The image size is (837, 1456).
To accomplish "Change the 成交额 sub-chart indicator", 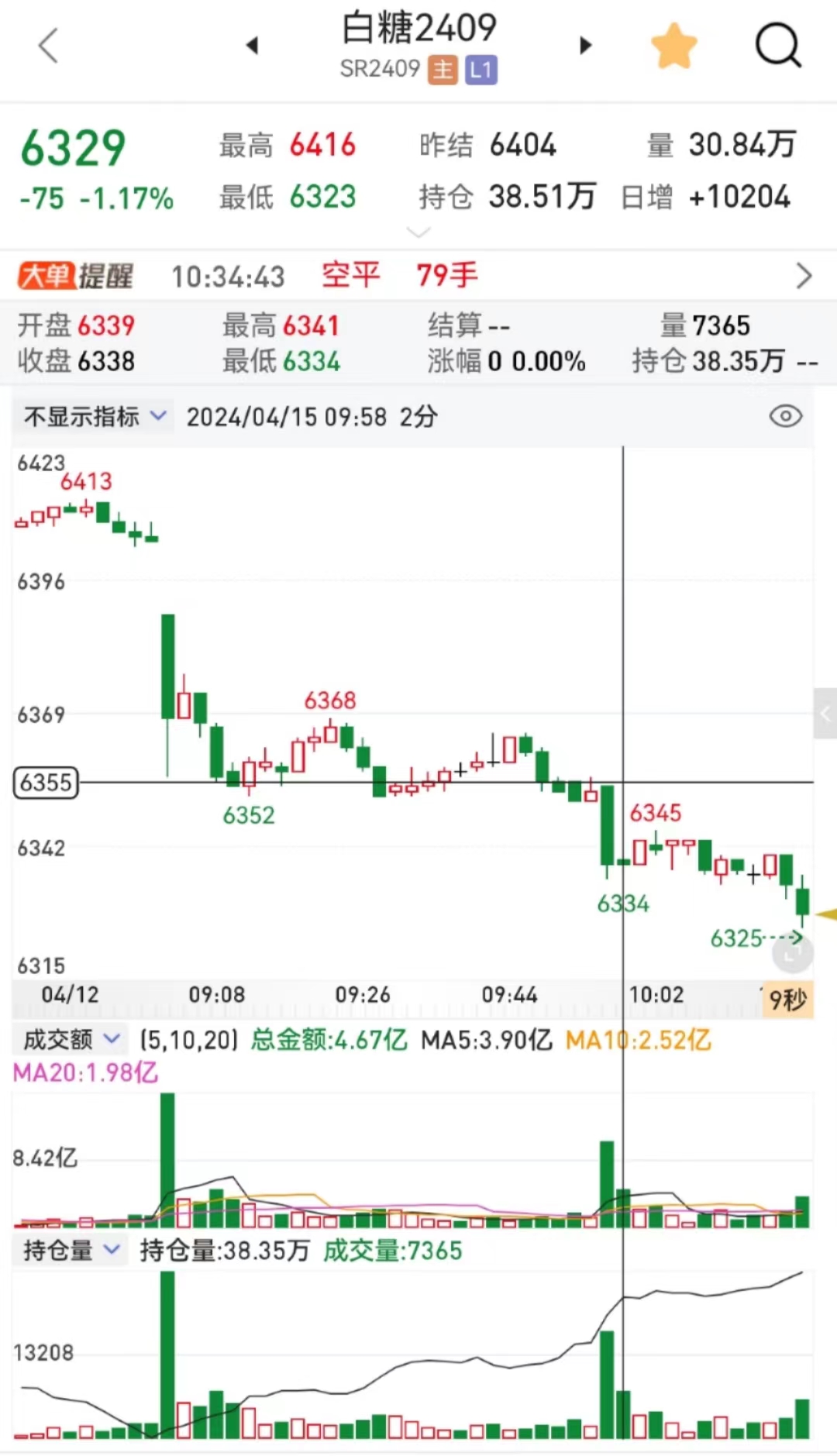I will 71,1039.
